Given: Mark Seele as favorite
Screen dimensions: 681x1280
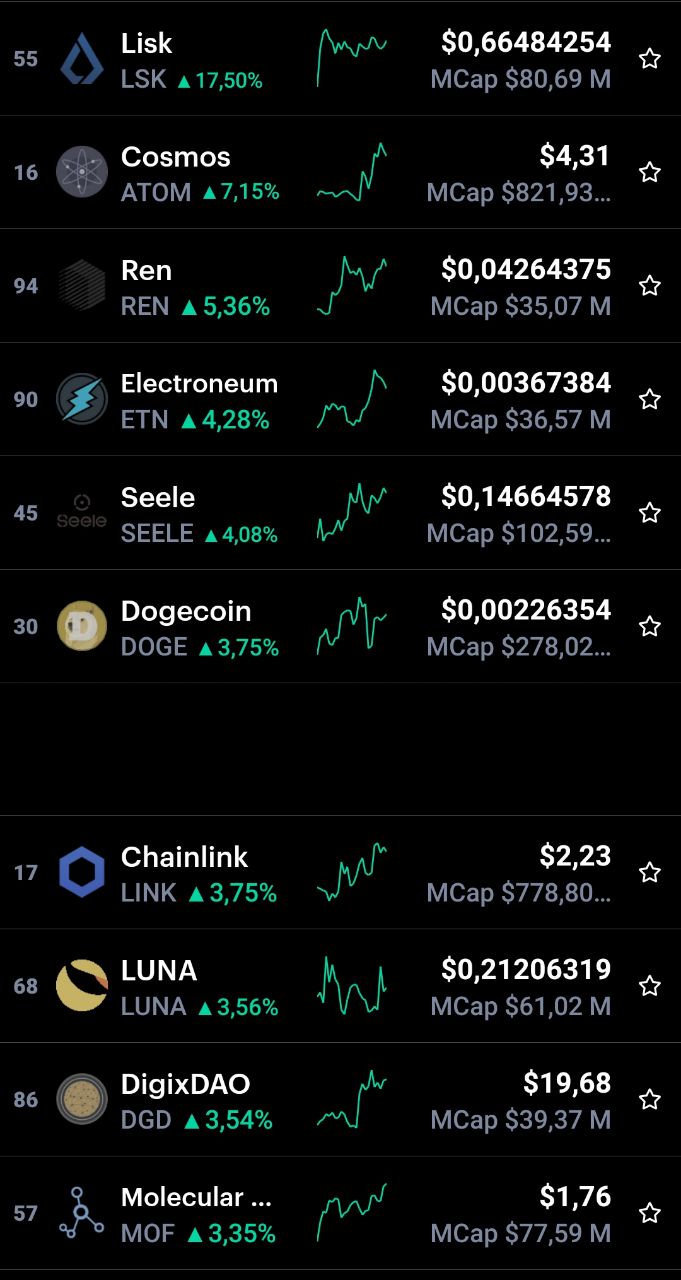Looking at the screenshot, I should point(650,513).
